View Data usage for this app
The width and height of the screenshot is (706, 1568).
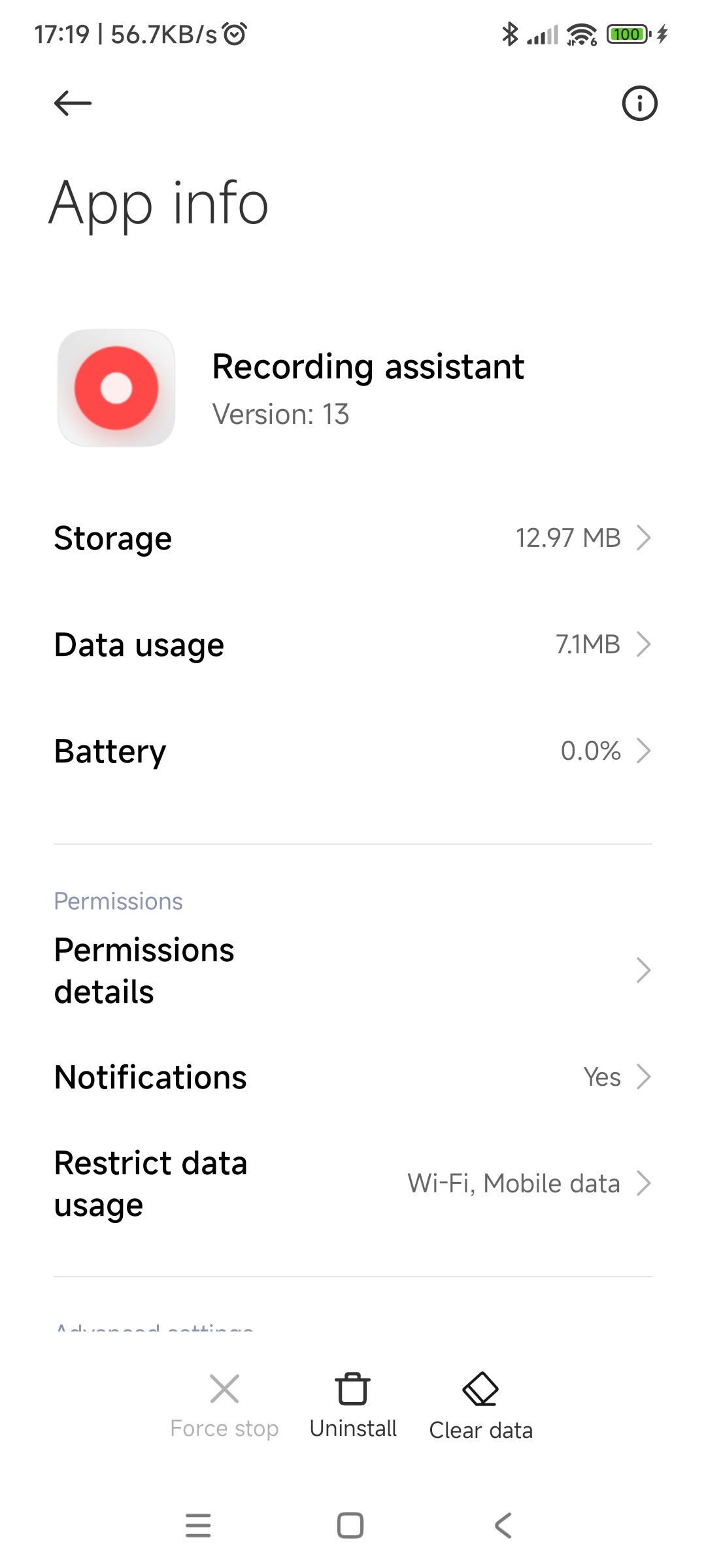353,645
